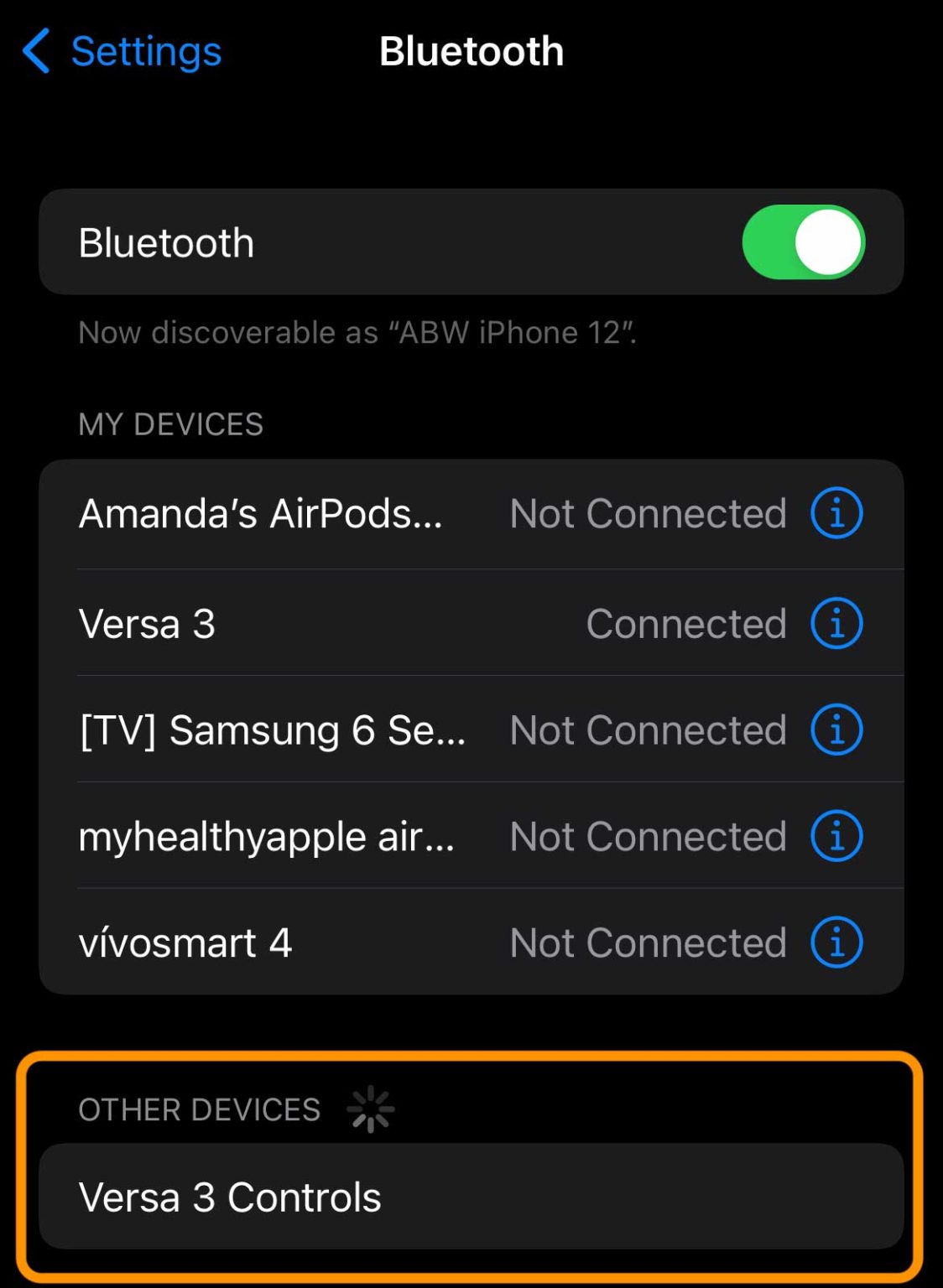
Task: Tap the discoverable as ABW iPhone 12 text
Action: point(356,332)
